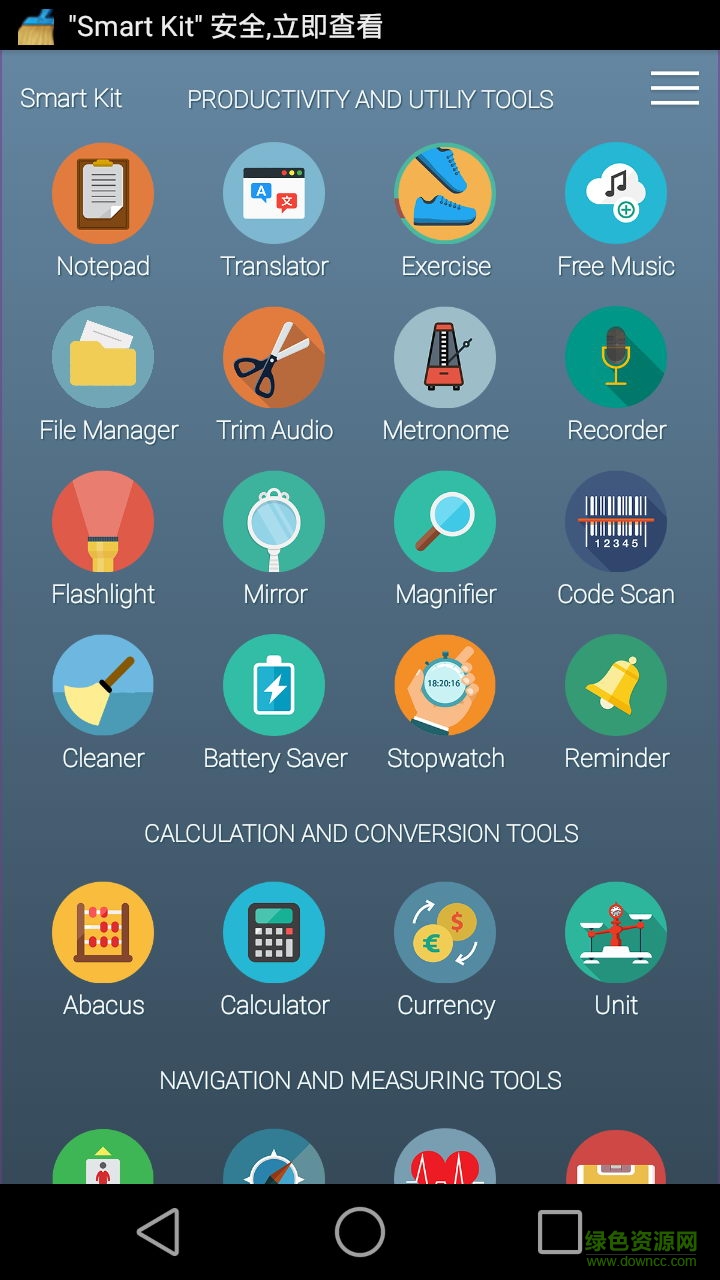Image resolution: width=720 pixels, height=1280 pixels.
Task: Run the Cleaner tool
Action: pos(103,686)
